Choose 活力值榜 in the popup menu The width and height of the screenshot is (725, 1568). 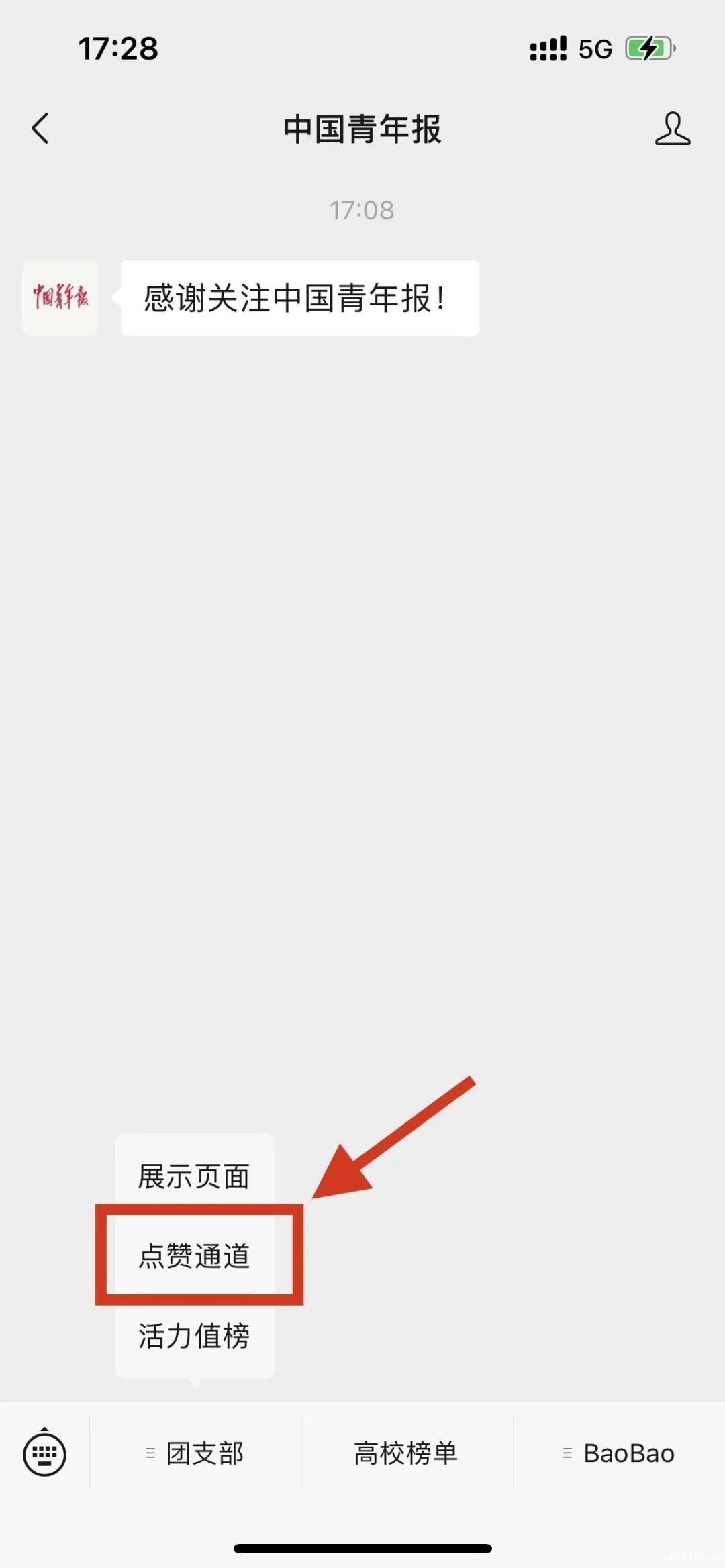coord(194,1335)
